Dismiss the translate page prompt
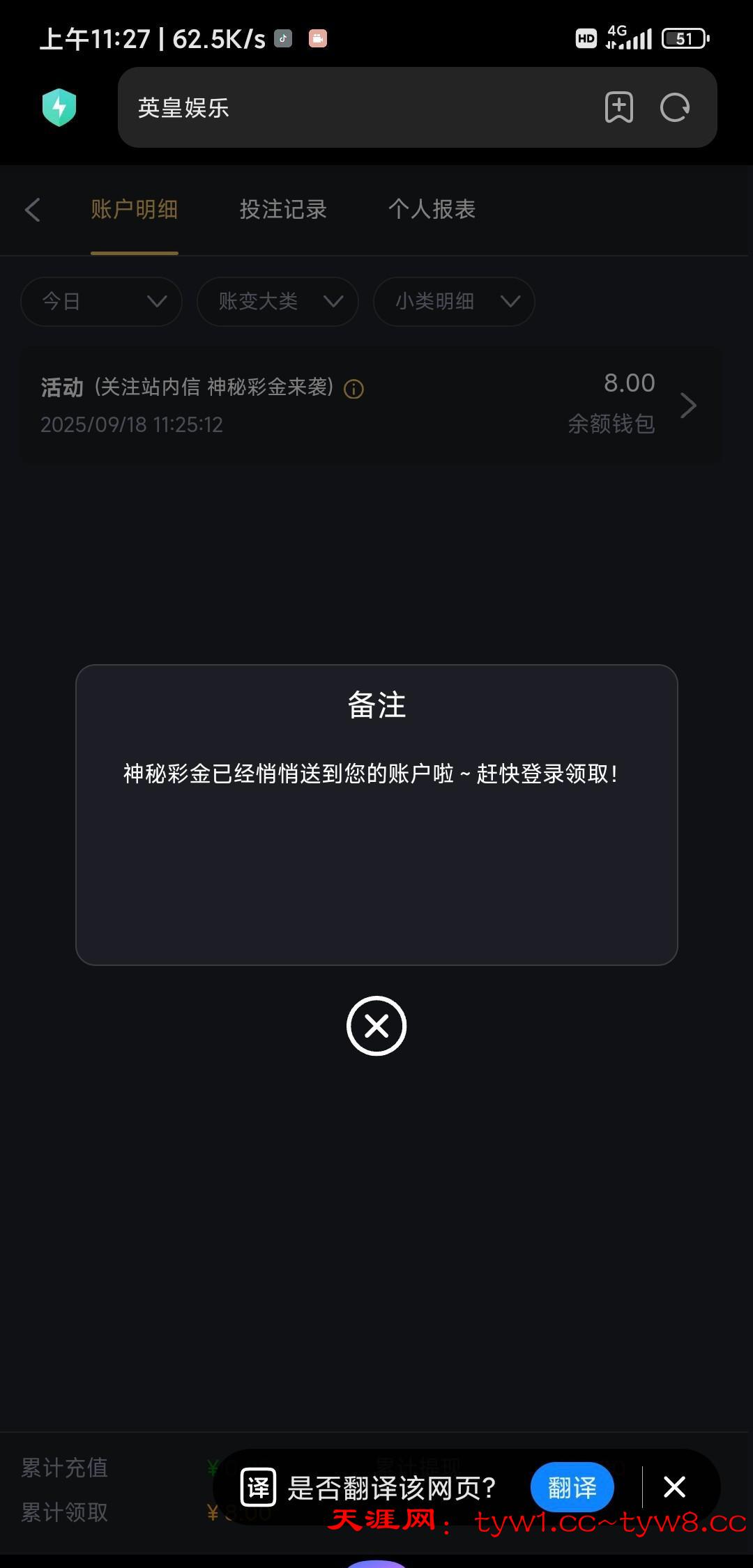The image size is (753, 1568). pos(674,1487)
